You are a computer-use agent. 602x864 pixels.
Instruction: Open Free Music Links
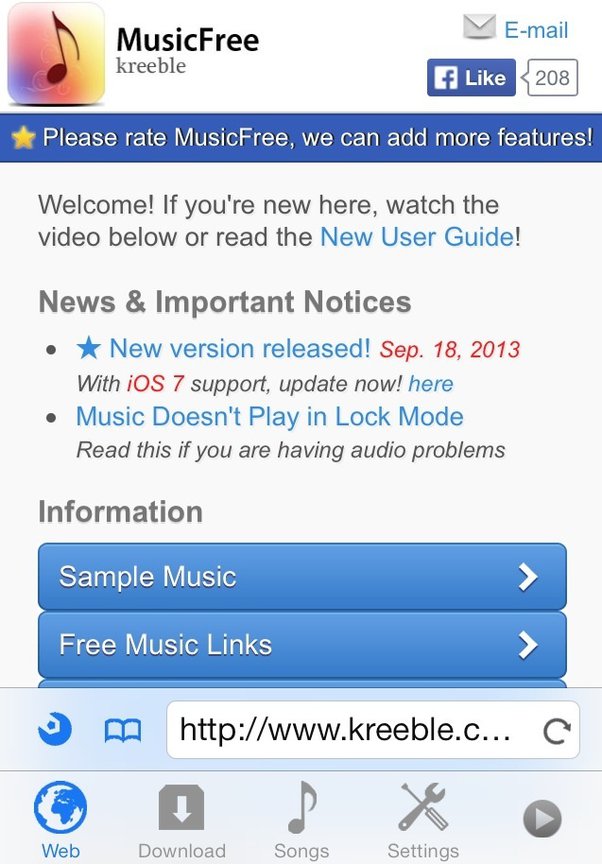(x=301, y=644)
